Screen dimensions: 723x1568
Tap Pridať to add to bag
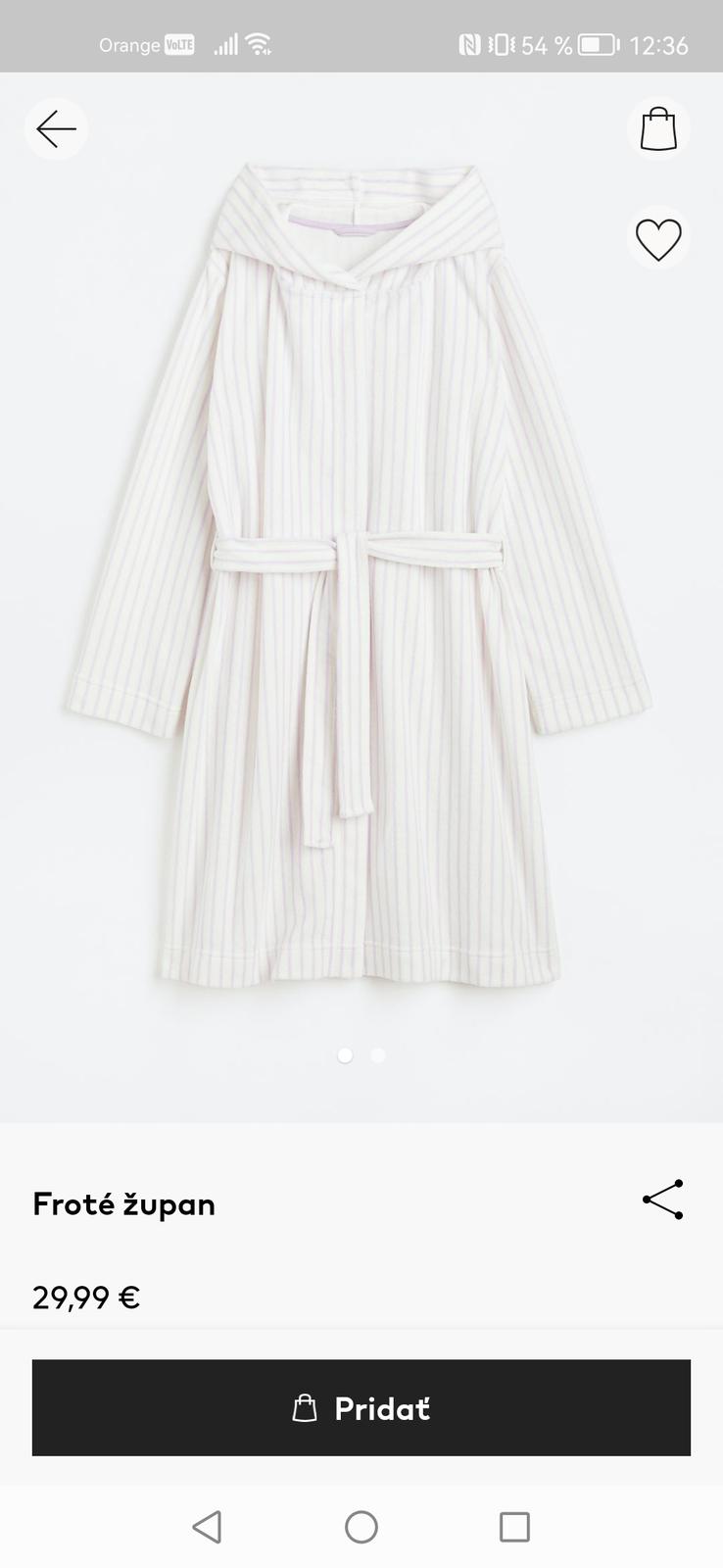[x=361, y=1407]
